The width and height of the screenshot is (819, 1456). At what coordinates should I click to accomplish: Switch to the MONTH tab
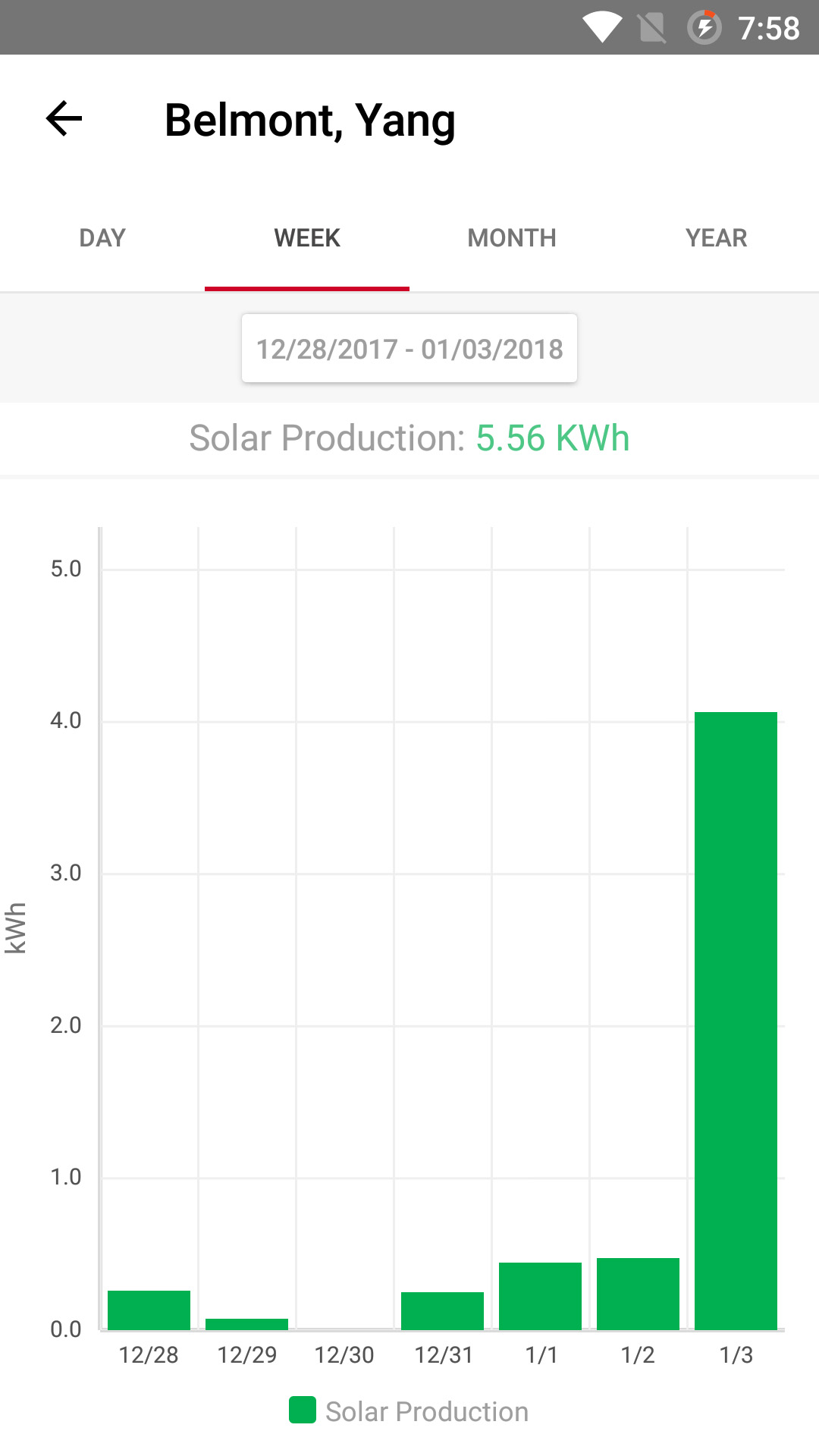pyautogui.click(x=512, y=238)
